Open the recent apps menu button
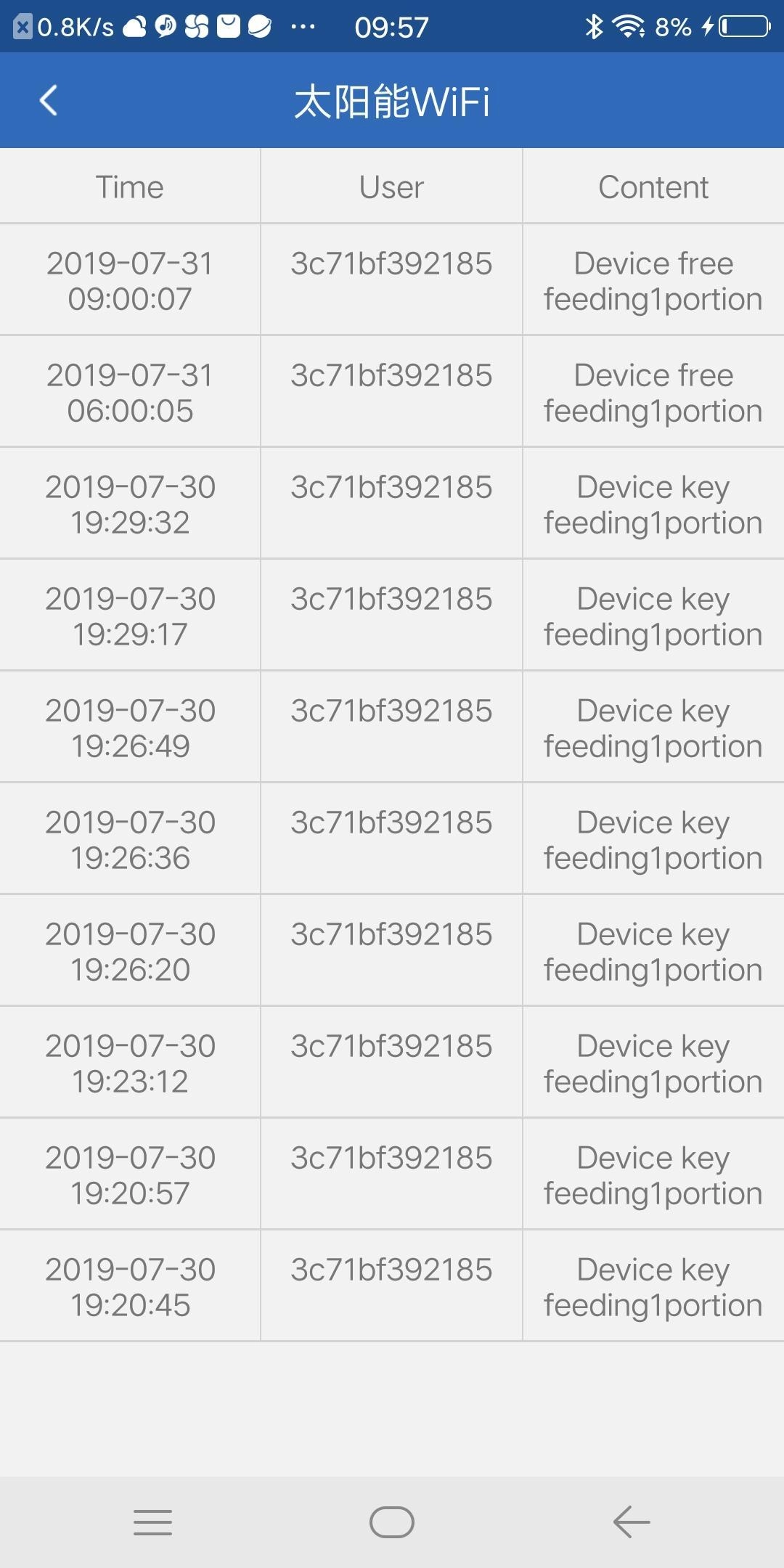 coord(152,1522)
